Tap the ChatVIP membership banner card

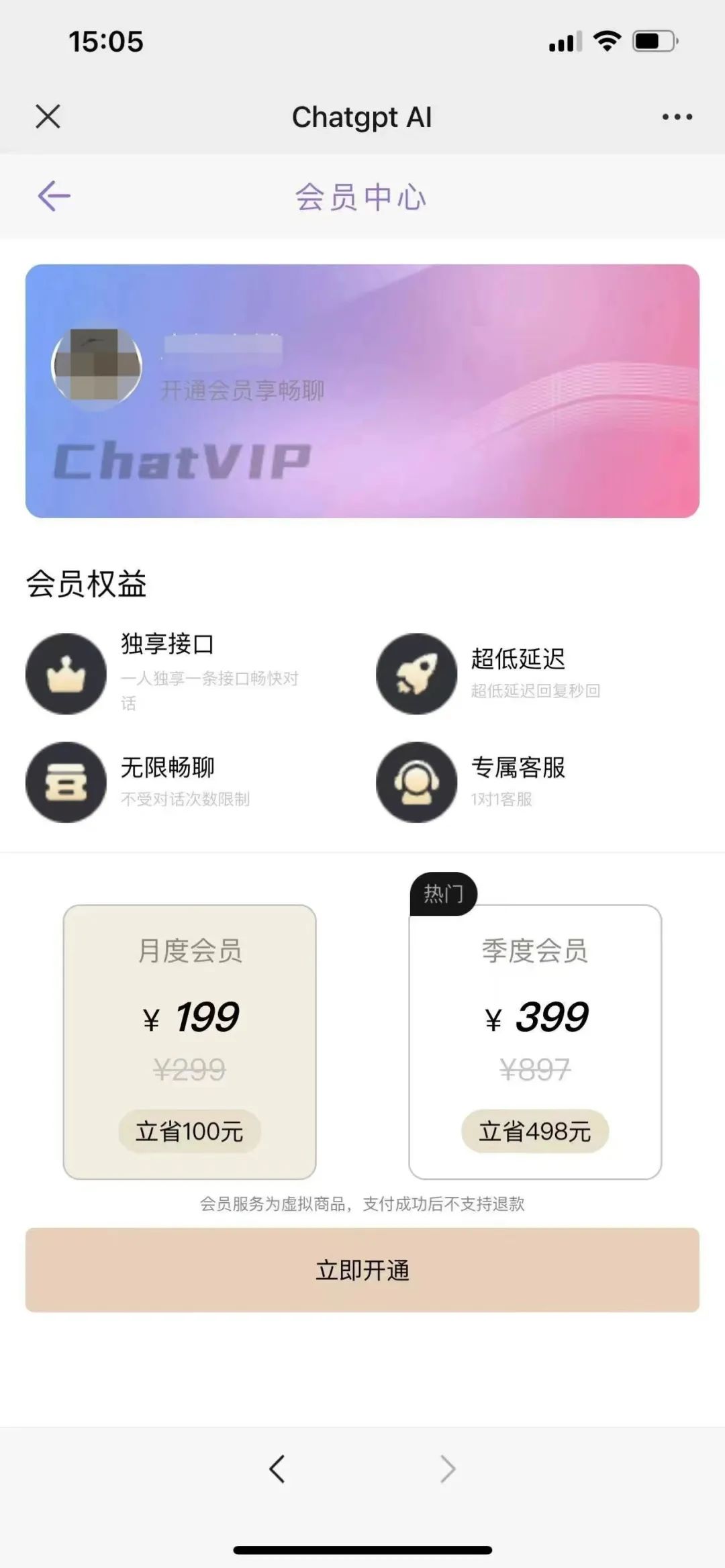pyautogui.click(x=362, y=388)
